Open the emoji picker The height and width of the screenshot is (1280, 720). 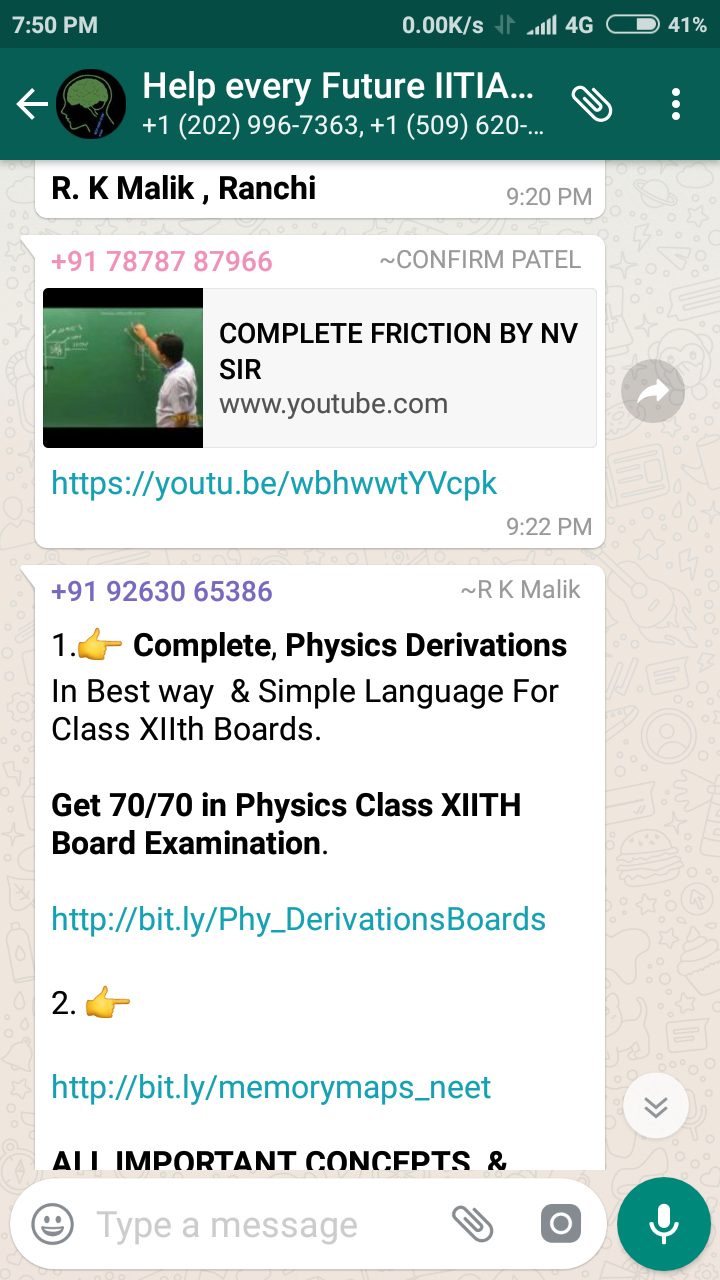point(52,1224)
